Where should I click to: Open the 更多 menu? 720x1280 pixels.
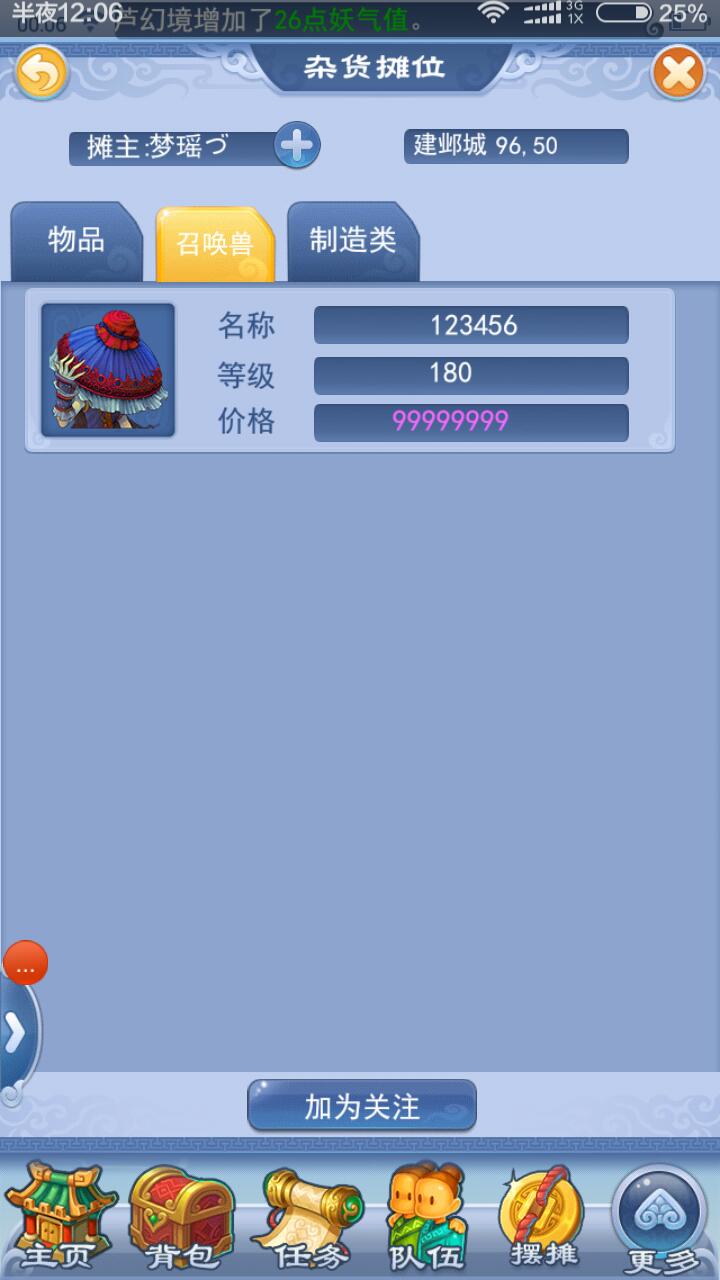click(x=660, y=1215)
